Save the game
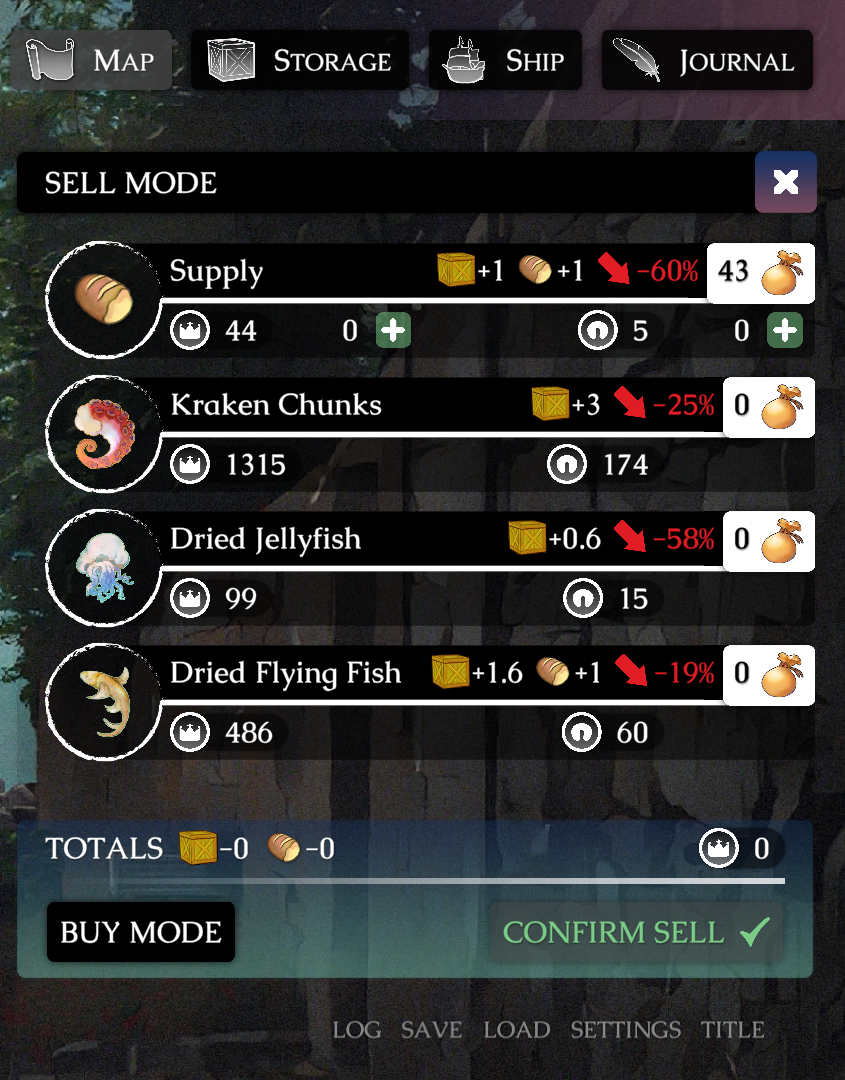 432,1030
